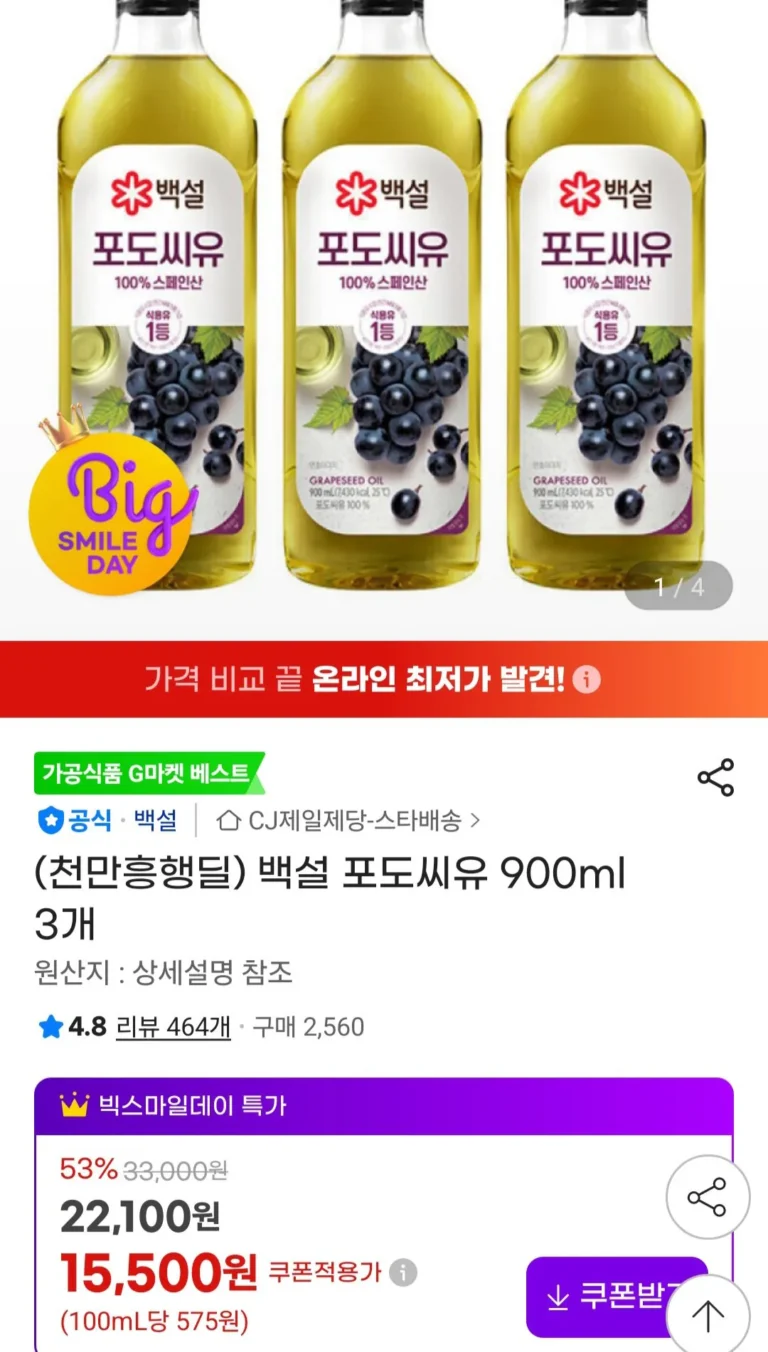Tap the 가공식품 G마켓 베스트 badge
Screen dimensions: 768x1352
(149, 773)
